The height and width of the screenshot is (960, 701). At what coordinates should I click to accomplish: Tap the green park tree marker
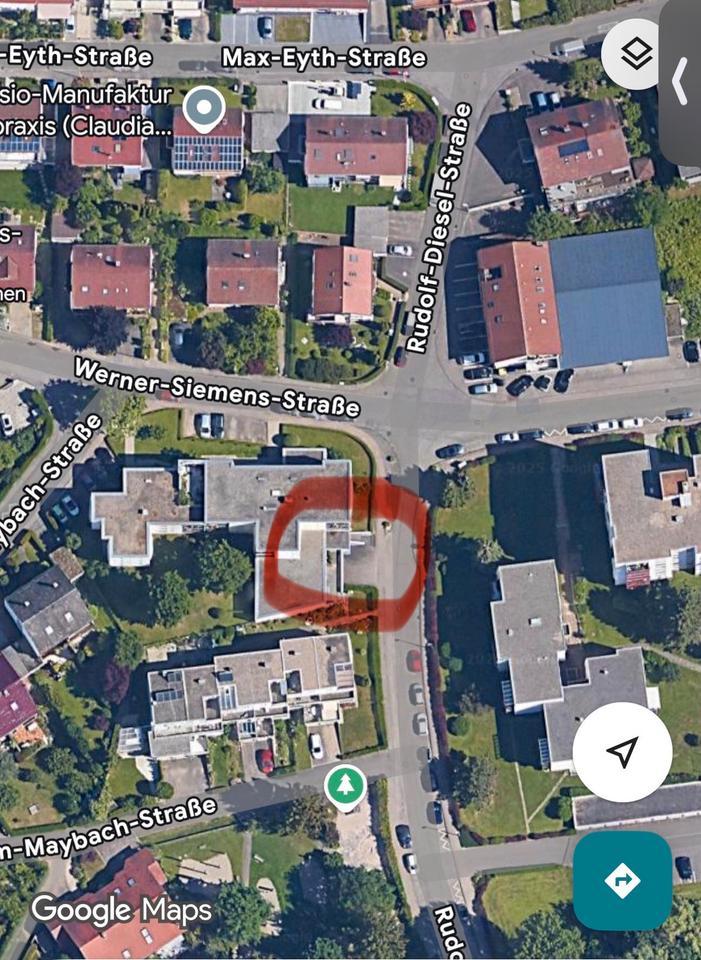point(345,786)
